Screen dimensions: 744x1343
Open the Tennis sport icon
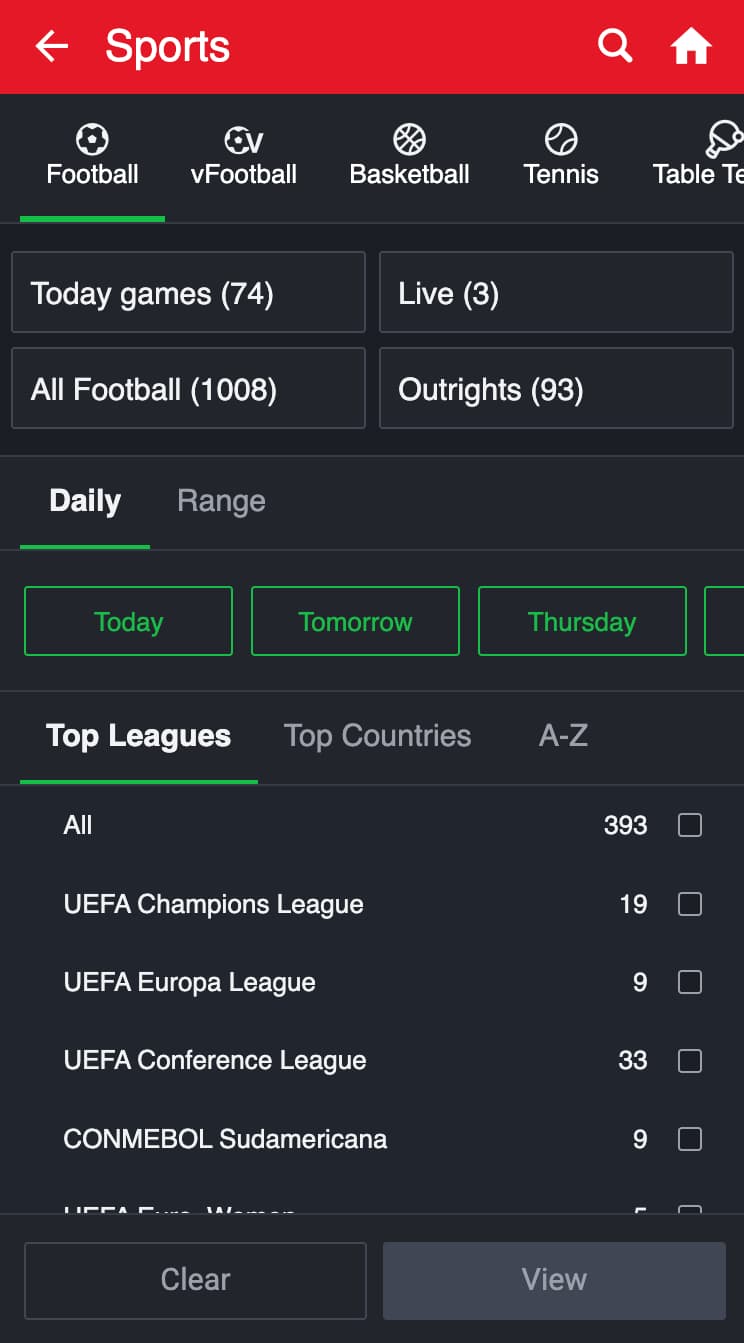pyautogui.click(x=561, y=140)
